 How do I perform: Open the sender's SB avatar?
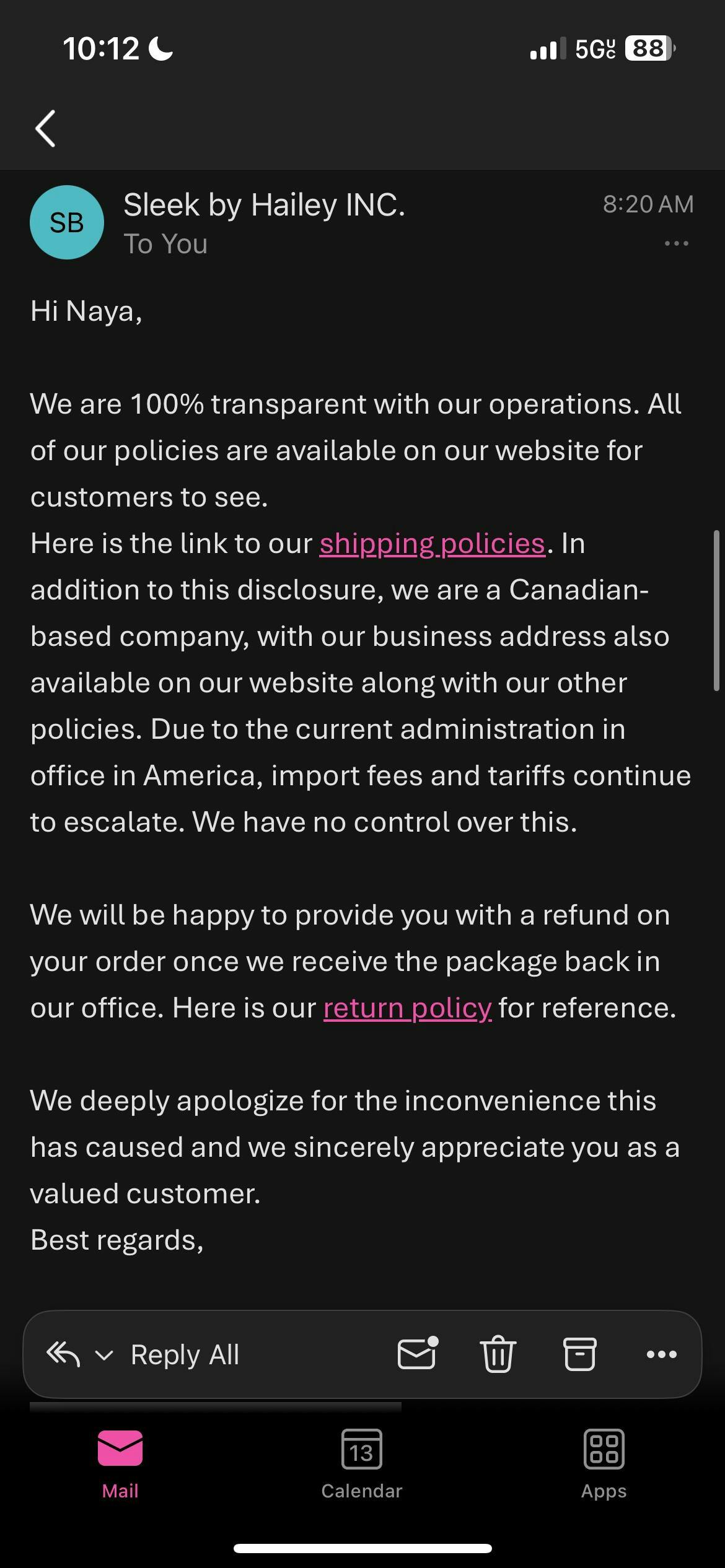pyautogui.click(x=67, y=222)
